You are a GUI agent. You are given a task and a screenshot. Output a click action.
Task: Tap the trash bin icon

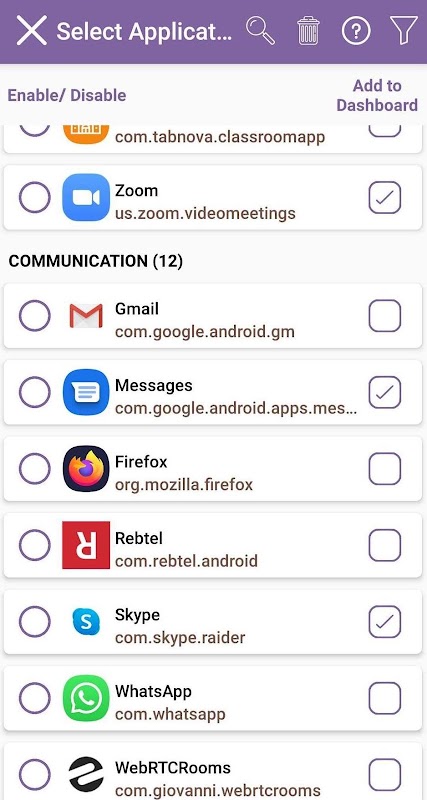coord(308,31)
